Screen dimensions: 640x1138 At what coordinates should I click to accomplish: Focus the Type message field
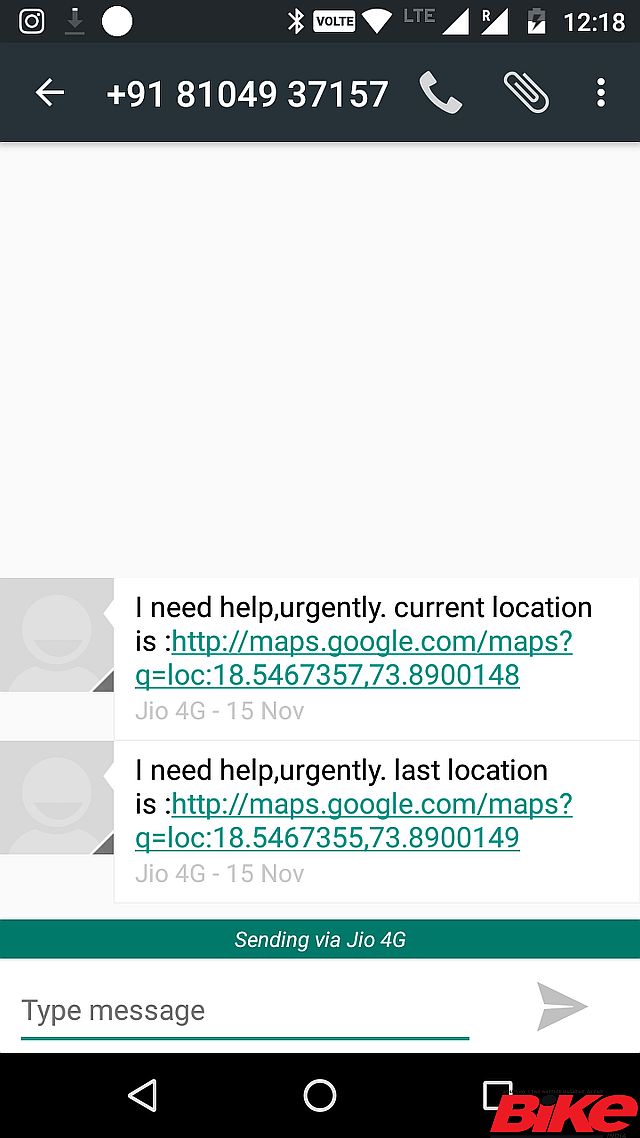(x=245, y=1011)
